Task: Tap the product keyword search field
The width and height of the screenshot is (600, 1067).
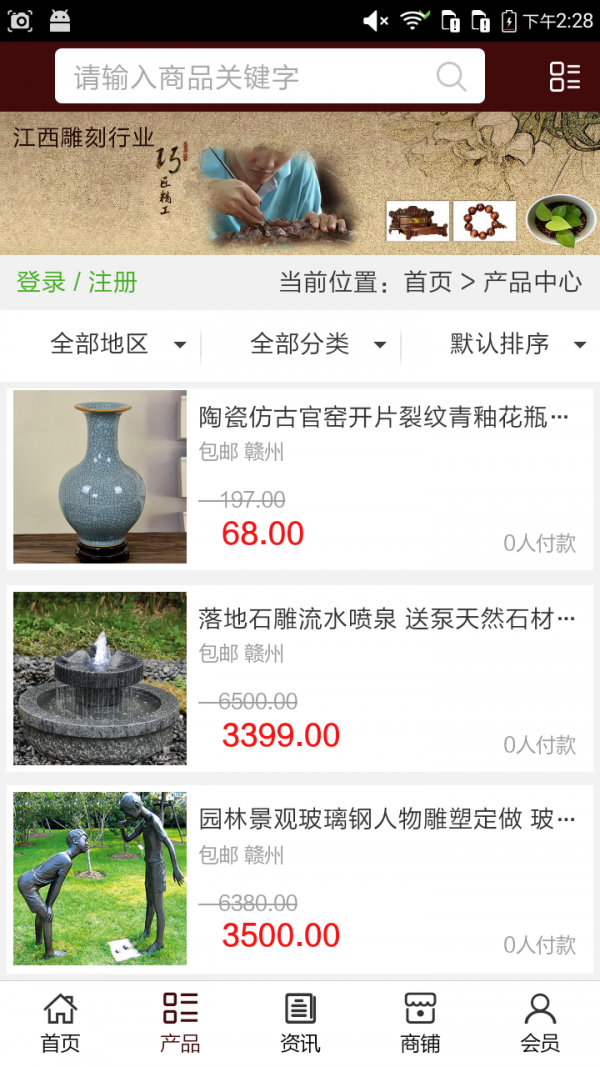Action: point(250,77)
